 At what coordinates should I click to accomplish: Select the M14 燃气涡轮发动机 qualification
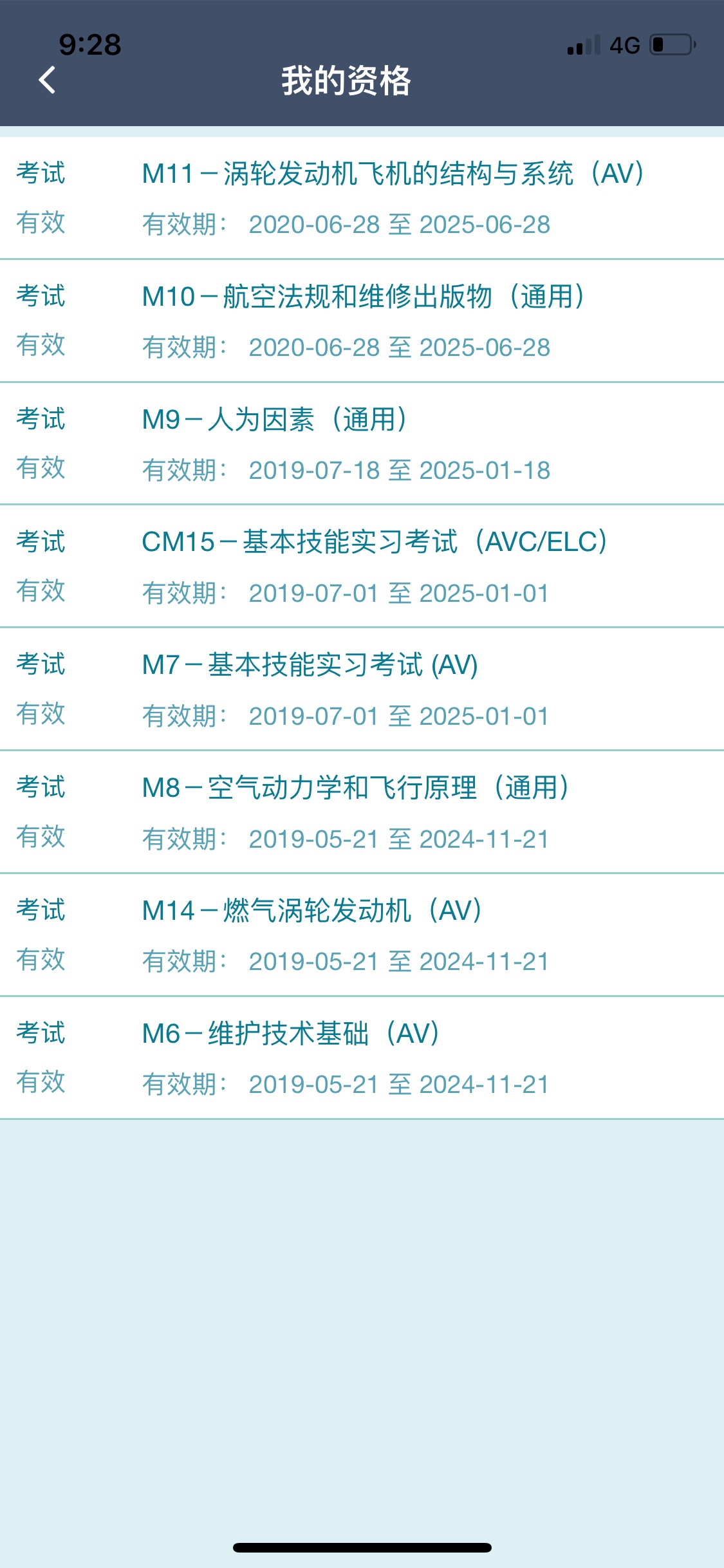[362, 935]
